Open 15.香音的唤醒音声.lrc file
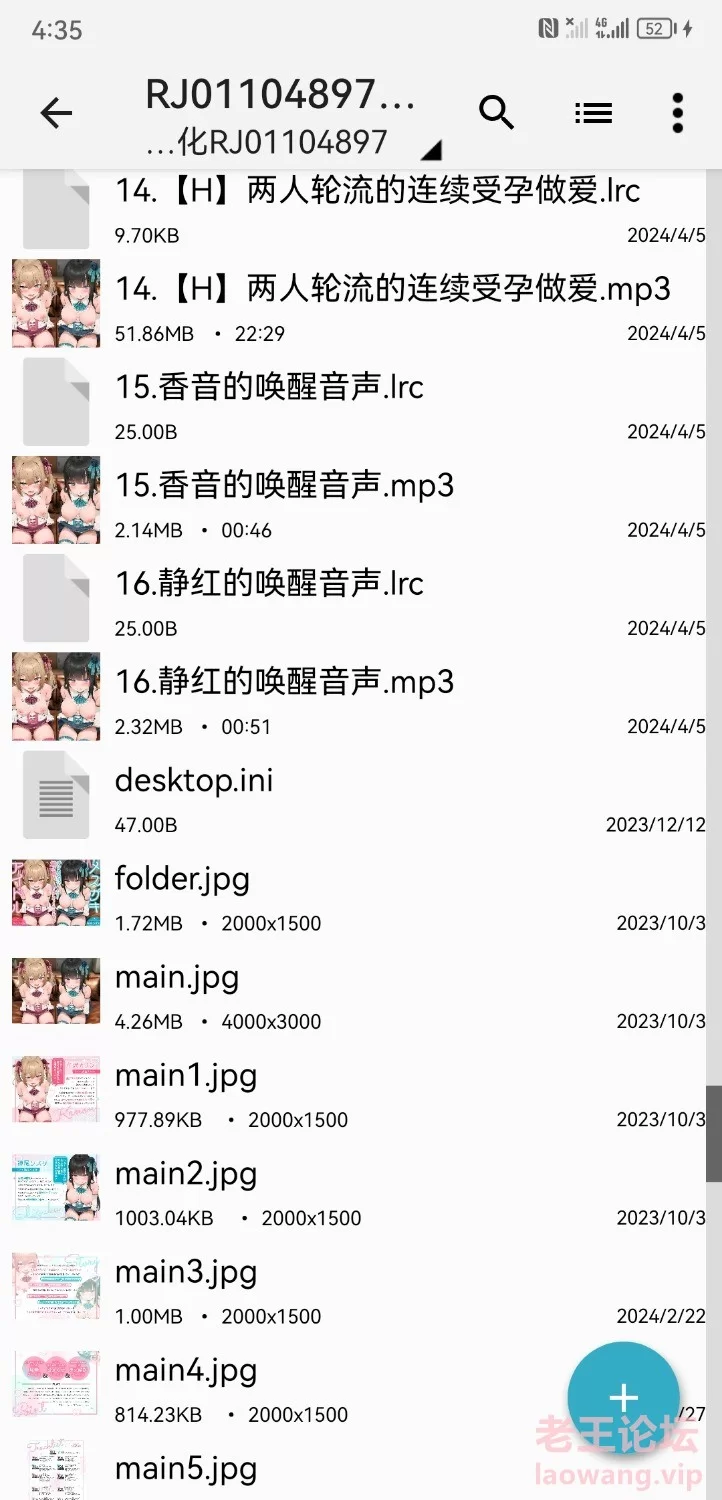The width and height of the screenshot is (722, 1500). (x=361, y=404)
